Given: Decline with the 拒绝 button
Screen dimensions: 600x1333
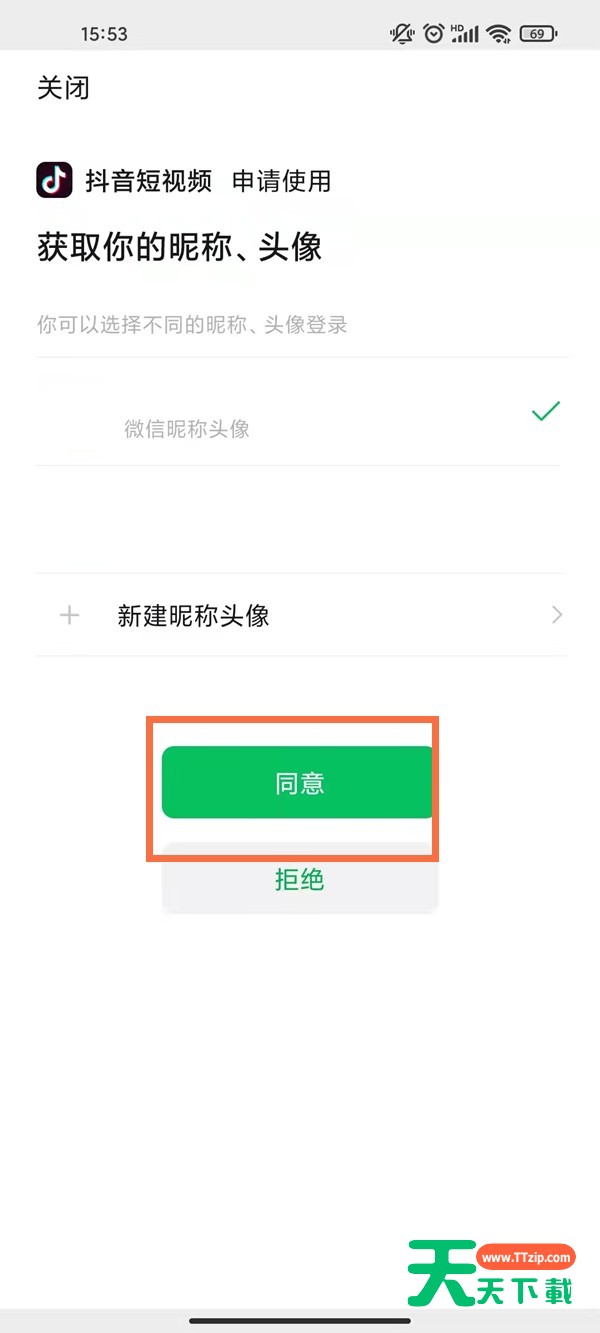Looking at the screenshot, I should tap(299, 881).
